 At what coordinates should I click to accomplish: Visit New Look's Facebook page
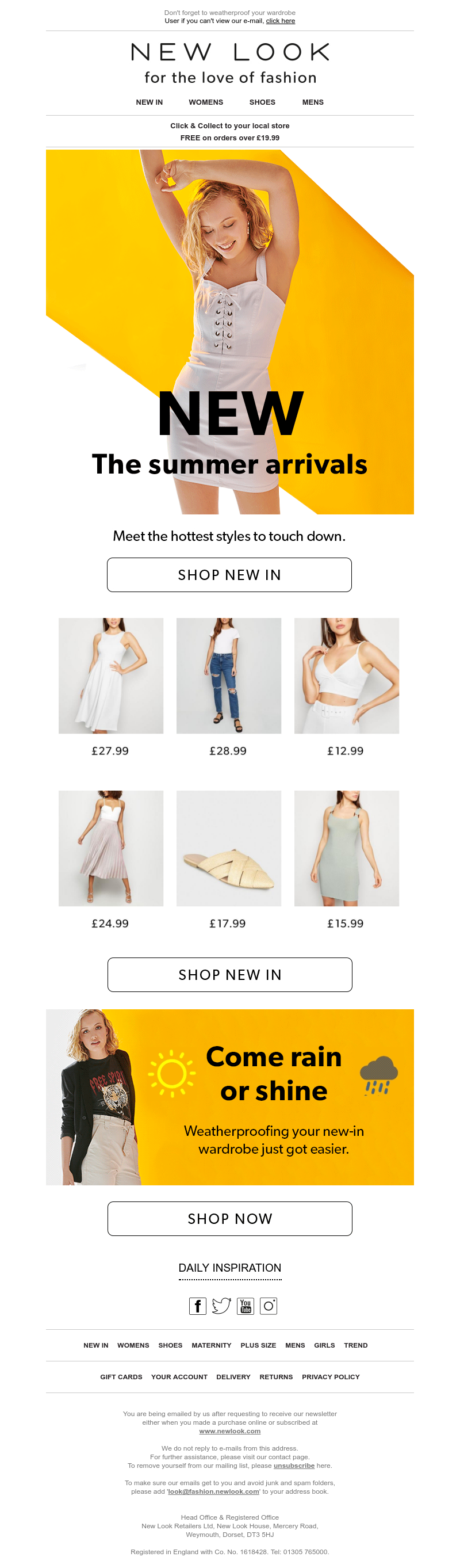[198, 1306]
